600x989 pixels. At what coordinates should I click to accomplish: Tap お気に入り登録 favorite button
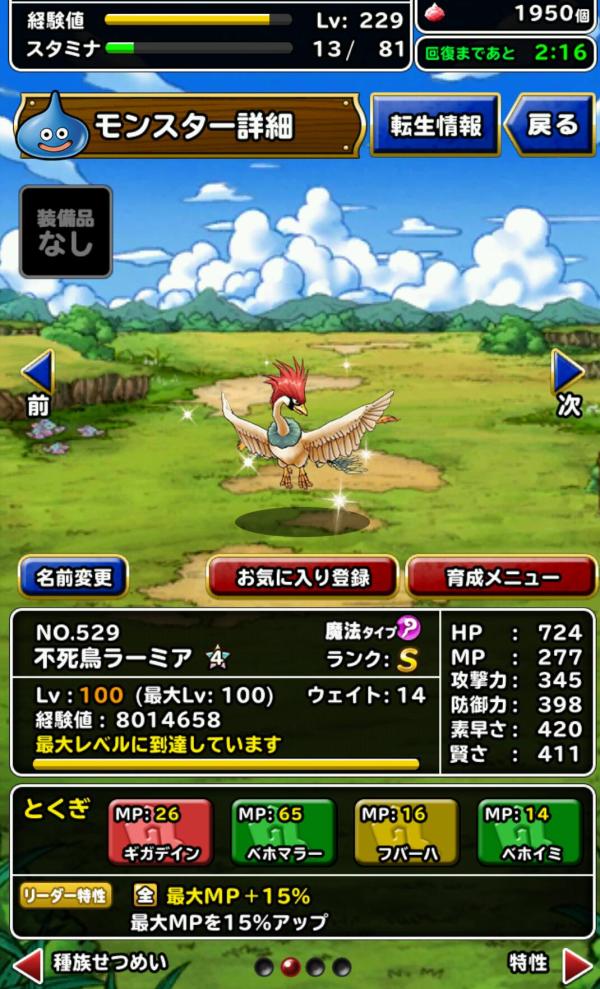[x=303, y=577]
